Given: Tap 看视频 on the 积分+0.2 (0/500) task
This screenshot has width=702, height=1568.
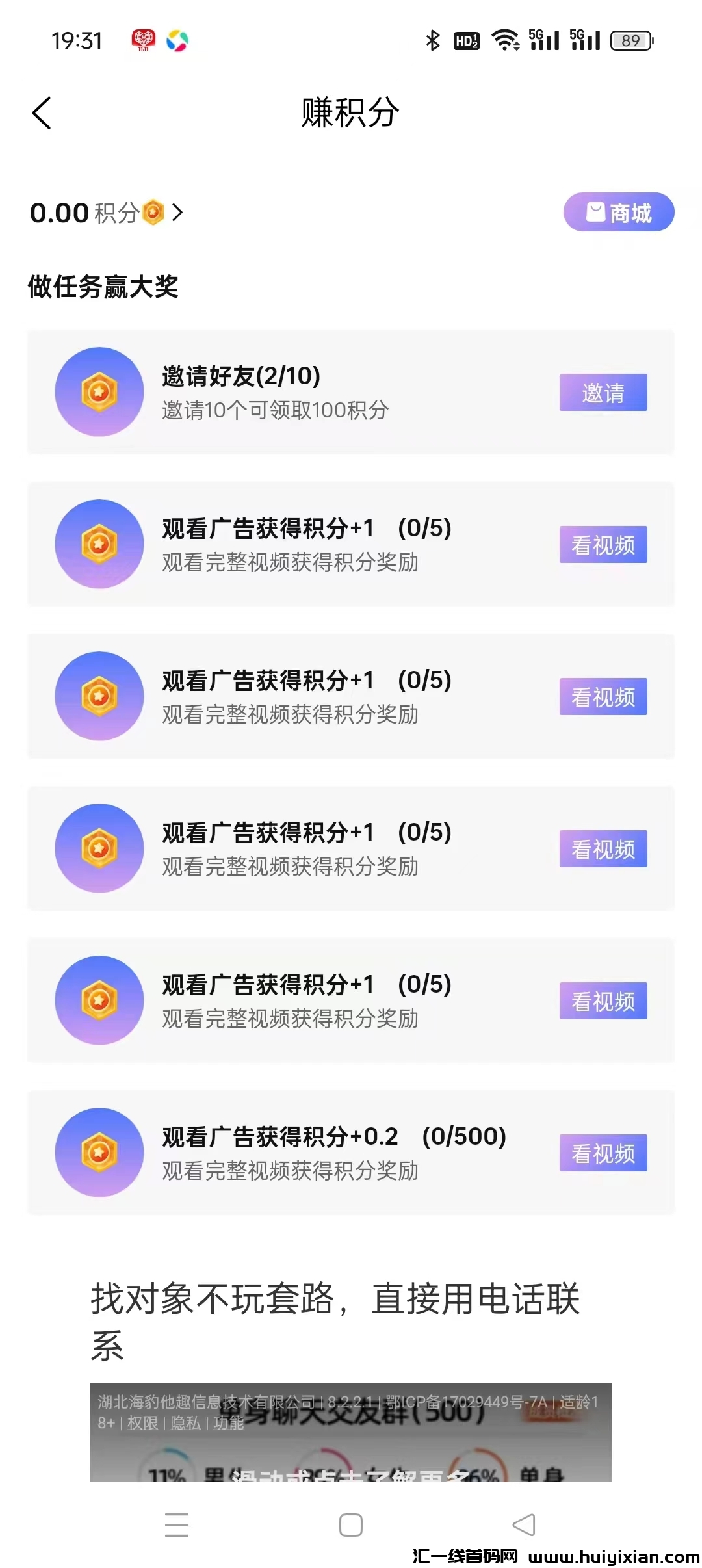Looking at the screenshot, I should pyautogui.click(x=603, y=1153).
